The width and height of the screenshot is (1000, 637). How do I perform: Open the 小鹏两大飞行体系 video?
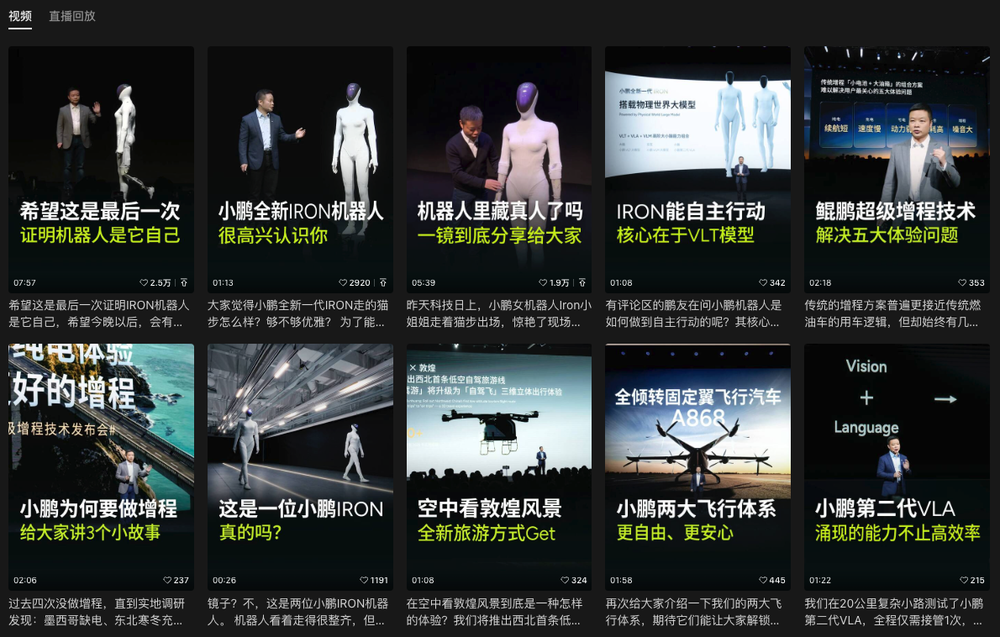point(697,466)
